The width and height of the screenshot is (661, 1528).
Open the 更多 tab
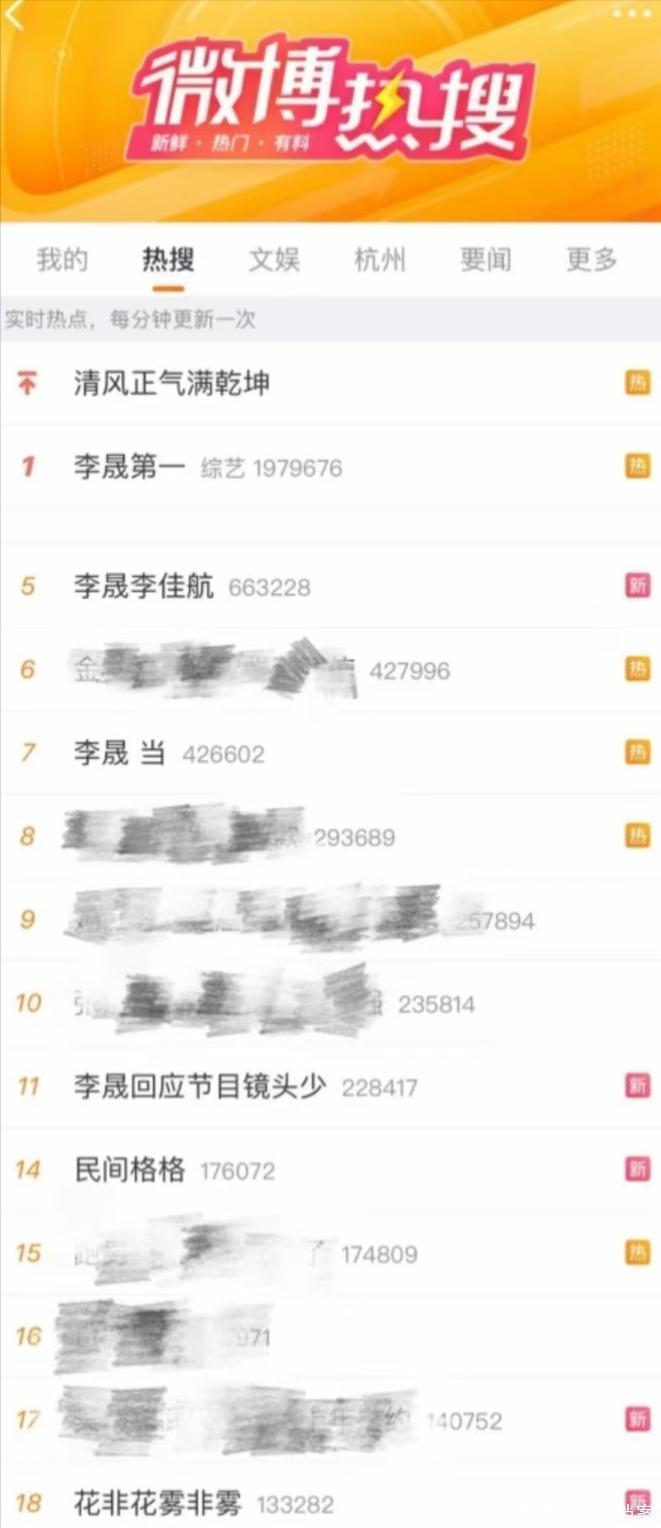click(592, 261)
